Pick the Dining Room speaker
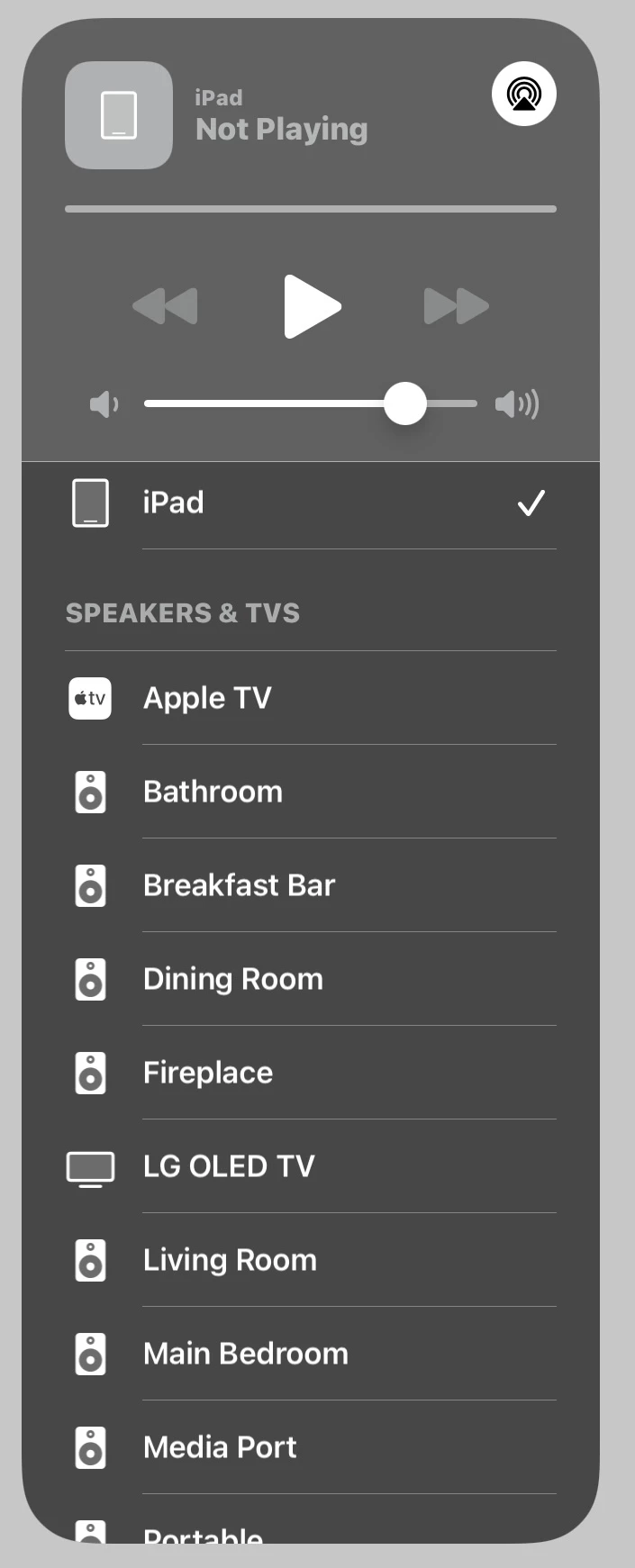This screenshot has height=1568, width=635. coord(310,979)
